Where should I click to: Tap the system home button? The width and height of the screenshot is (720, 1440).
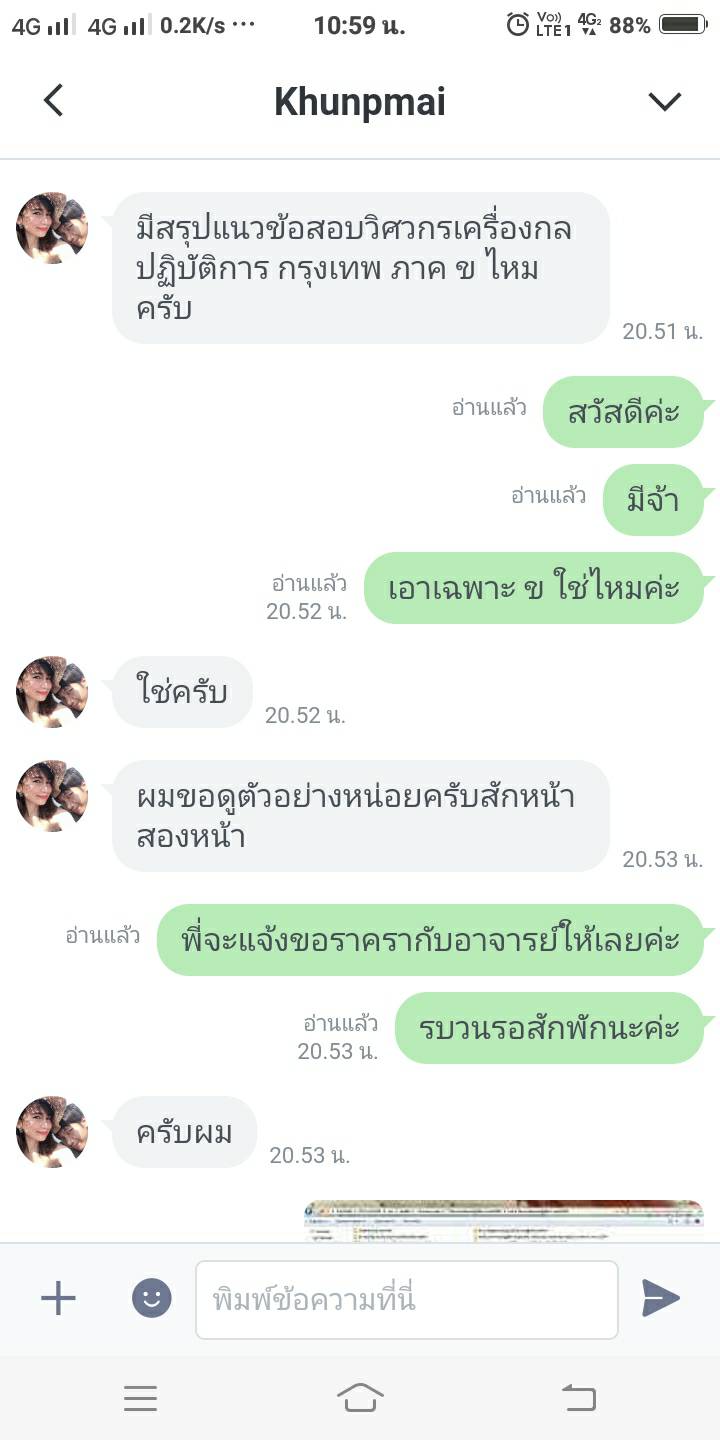[x=360, y=1398]
